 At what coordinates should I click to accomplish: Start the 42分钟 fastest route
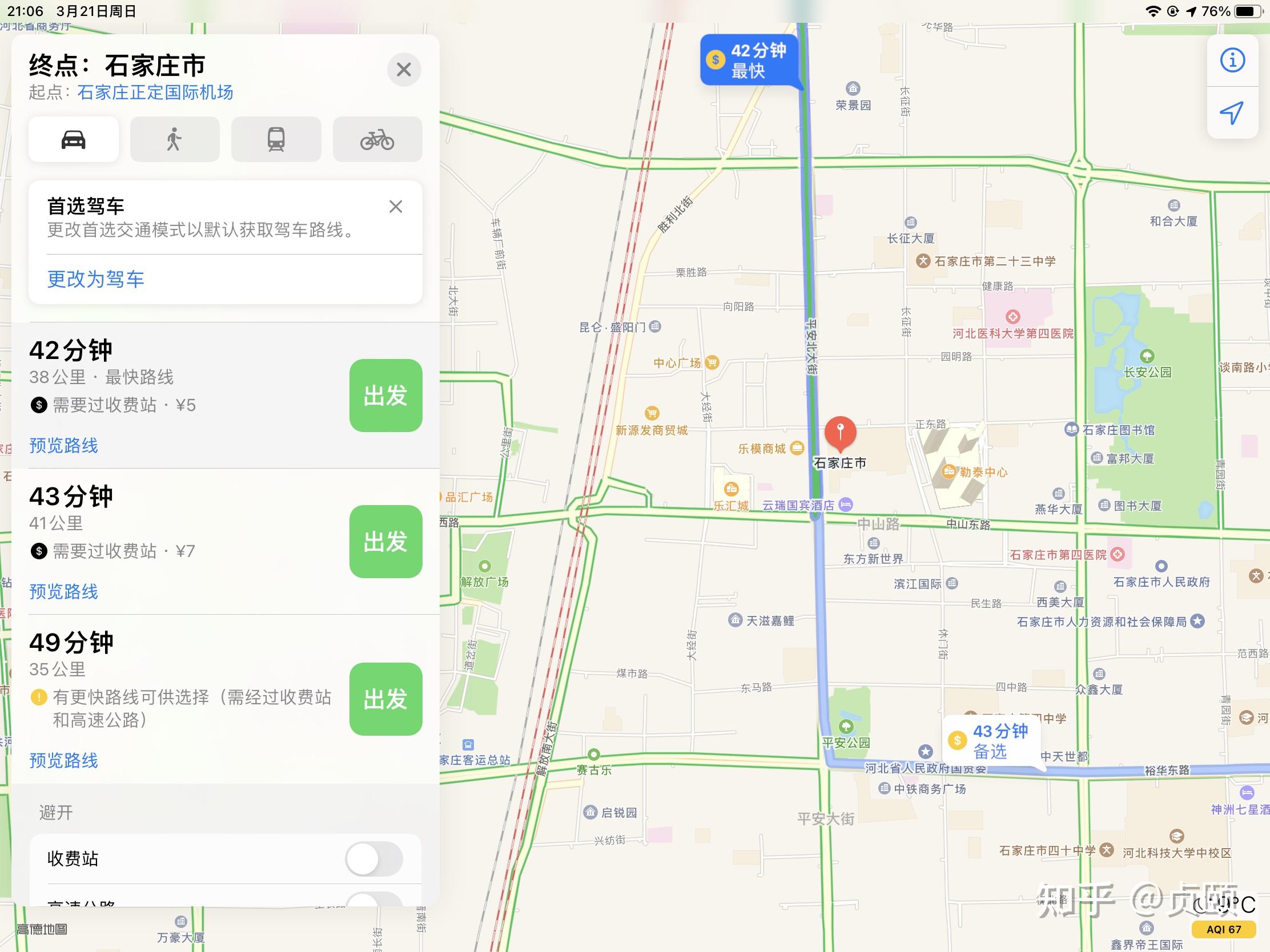pos(385,396)
